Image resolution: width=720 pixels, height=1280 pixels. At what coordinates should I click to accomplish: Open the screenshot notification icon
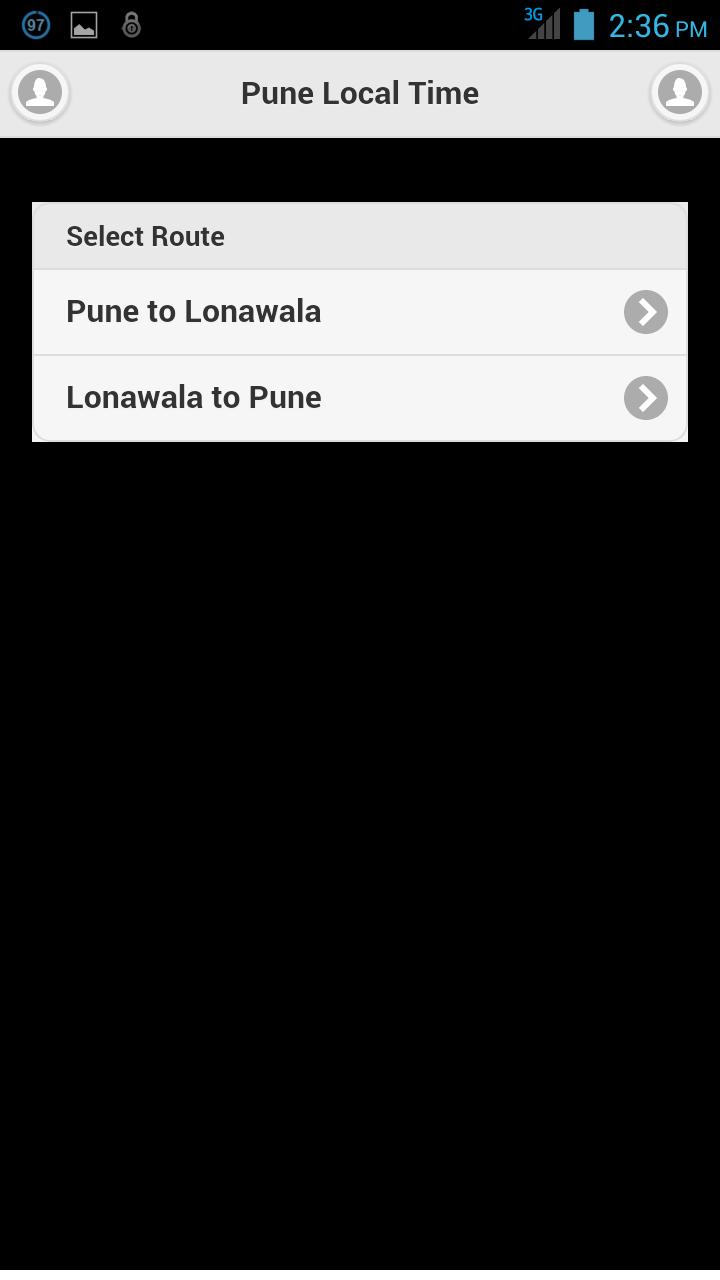click(84, 24)
